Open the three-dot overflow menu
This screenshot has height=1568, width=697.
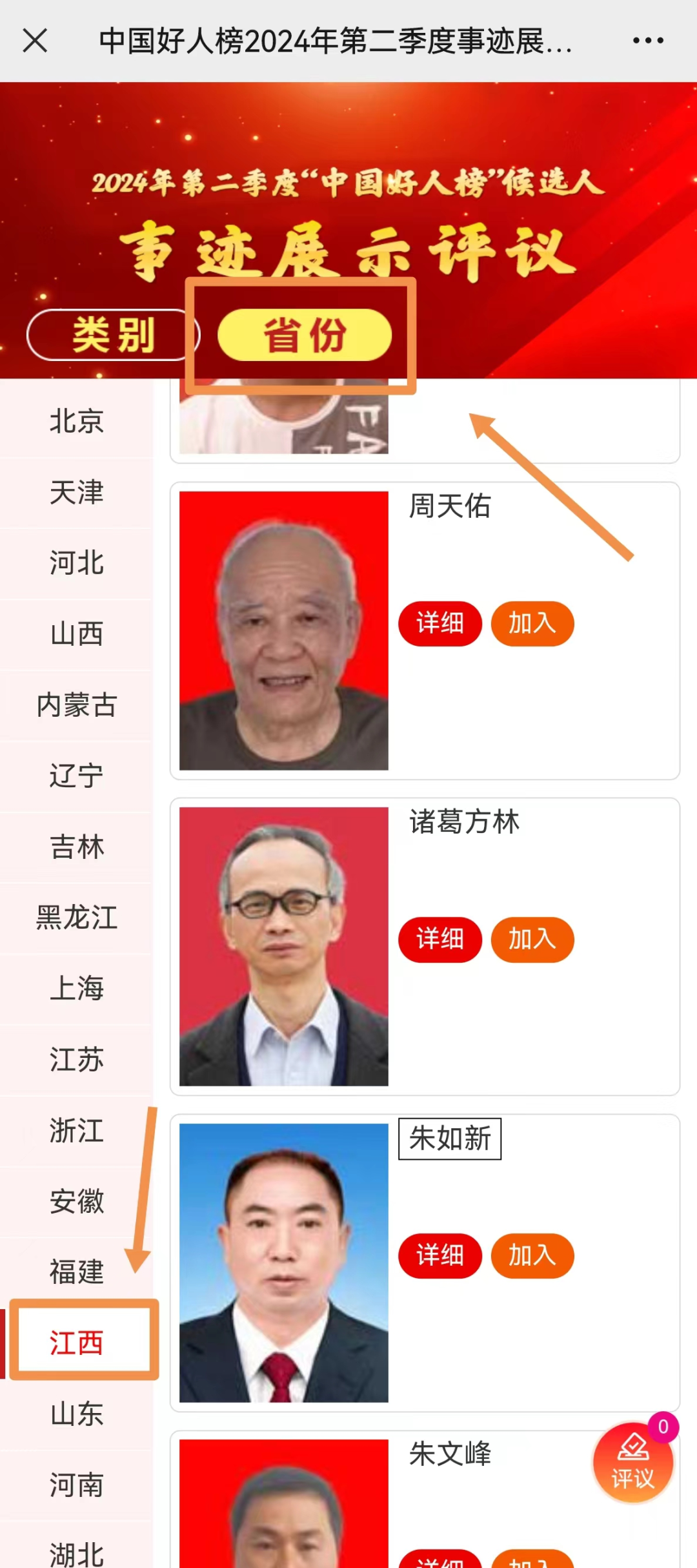(x=648, y=41)
